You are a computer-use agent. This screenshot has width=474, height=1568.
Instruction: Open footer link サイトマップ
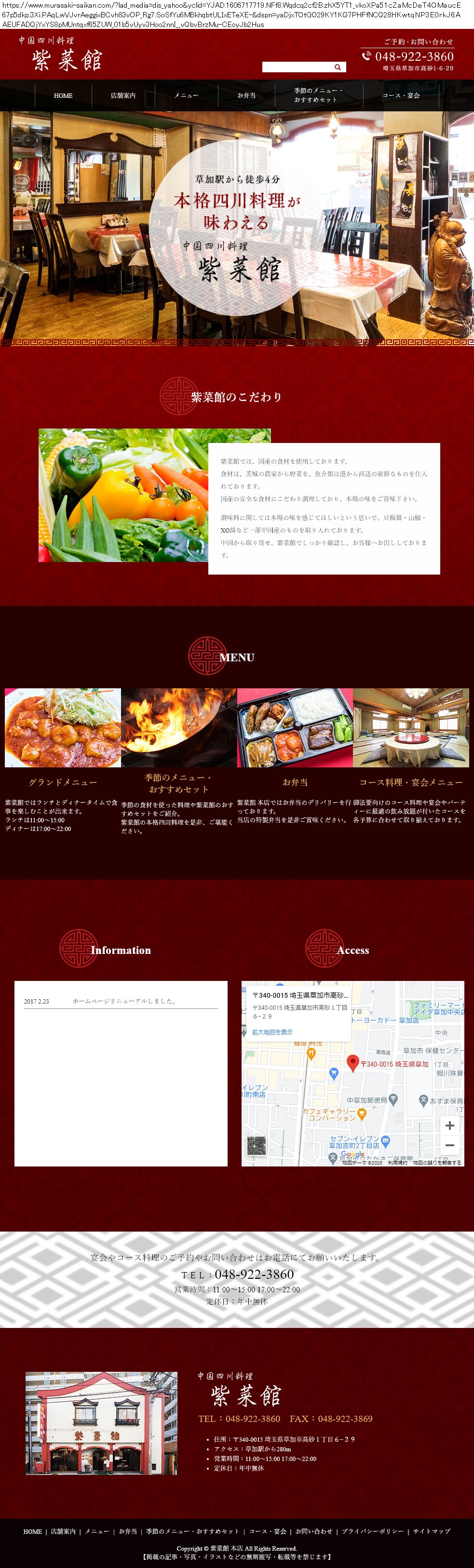432,1531
